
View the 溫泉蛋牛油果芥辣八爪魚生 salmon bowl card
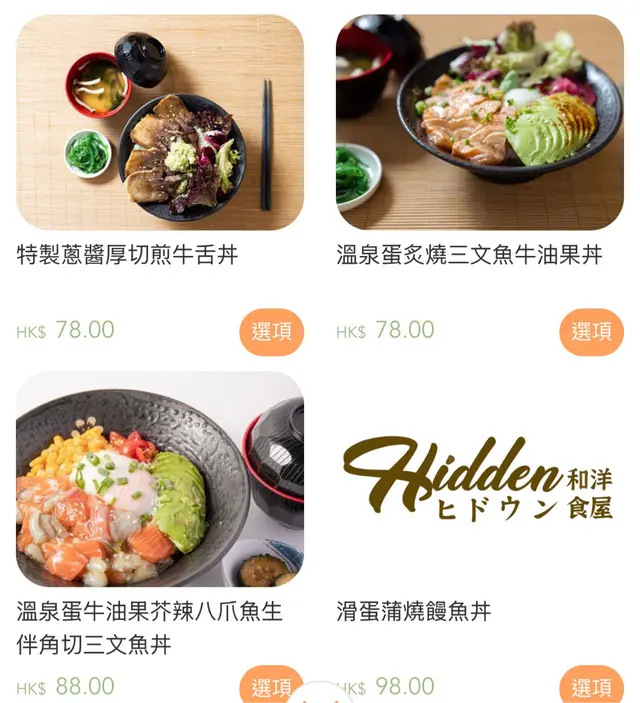click(160, 480)
